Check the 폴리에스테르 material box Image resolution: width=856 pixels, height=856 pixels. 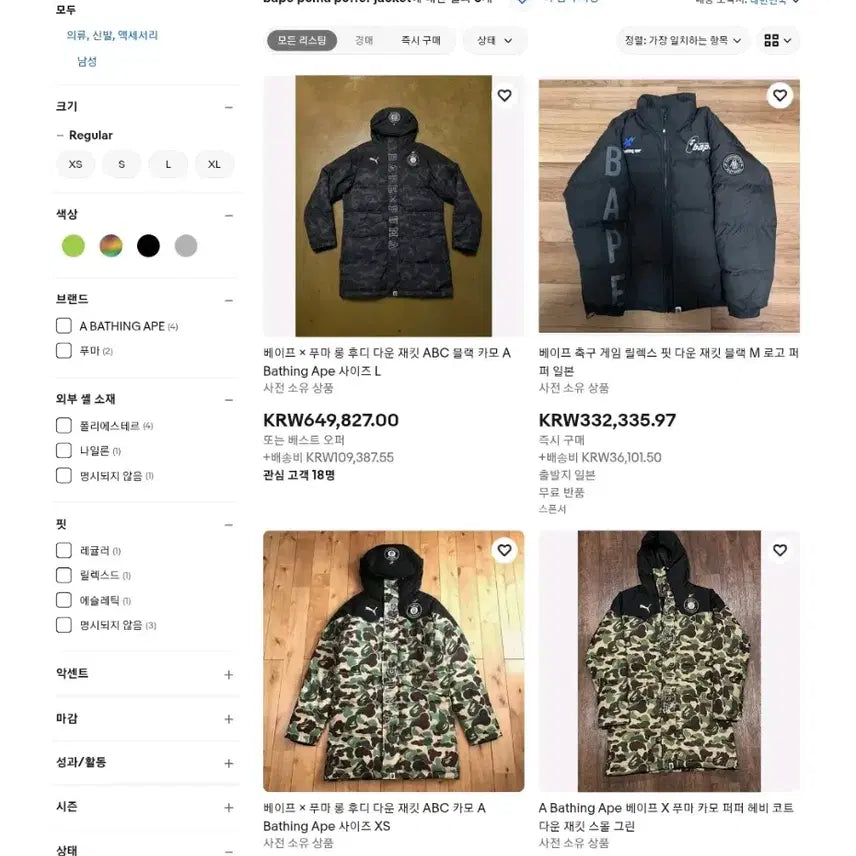point(64,426)
